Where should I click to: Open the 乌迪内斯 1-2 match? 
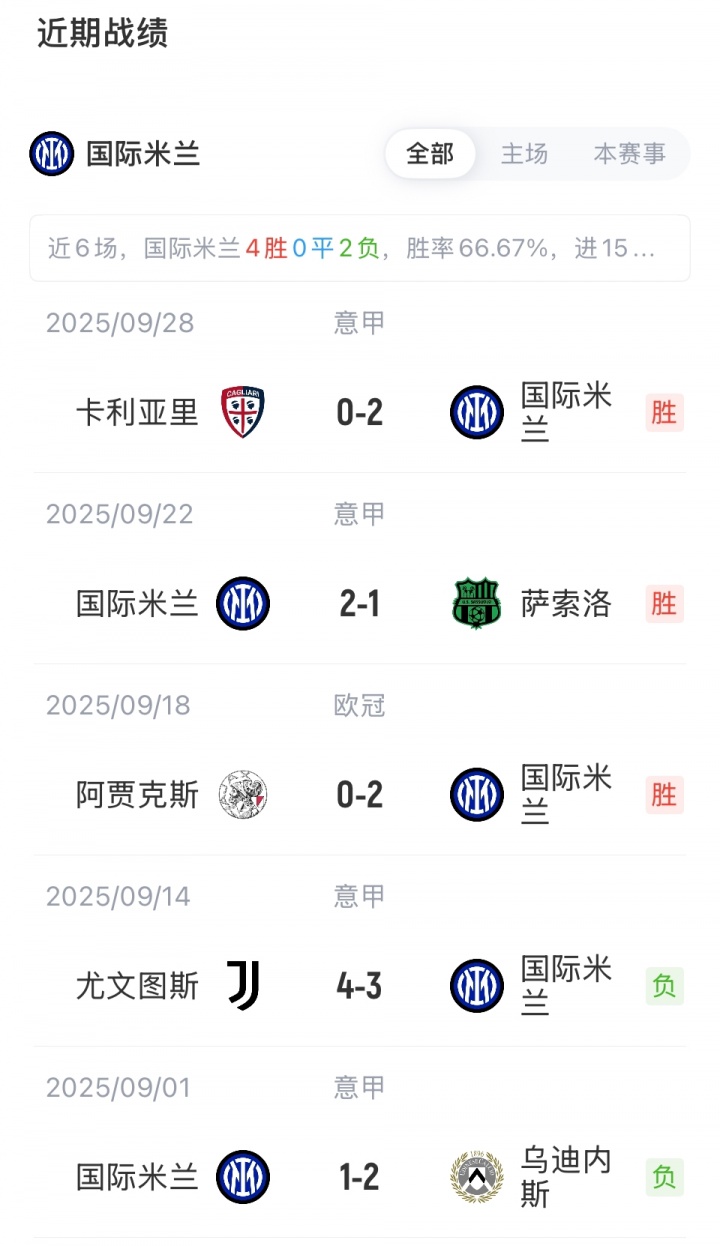360,1177
